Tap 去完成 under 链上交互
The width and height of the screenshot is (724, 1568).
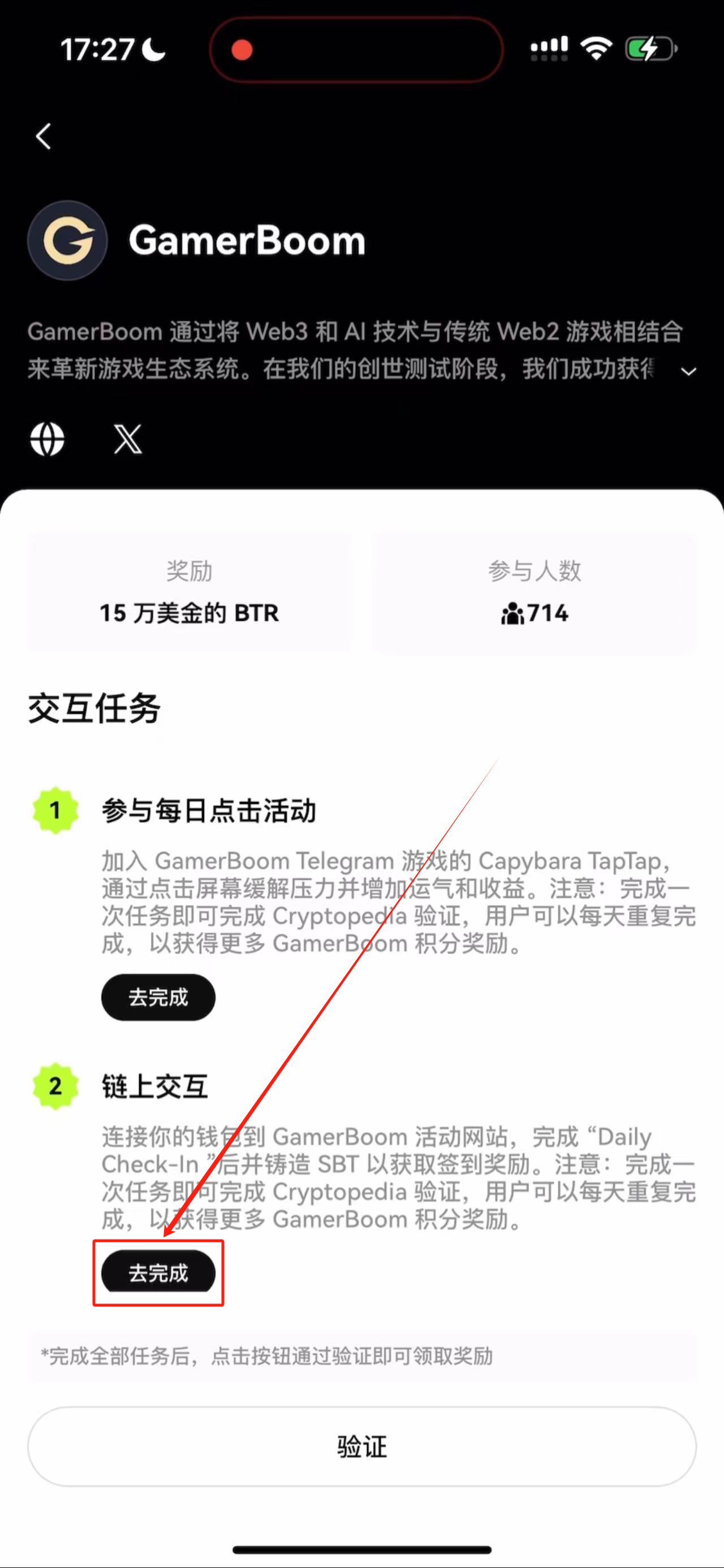[158, 1272]
